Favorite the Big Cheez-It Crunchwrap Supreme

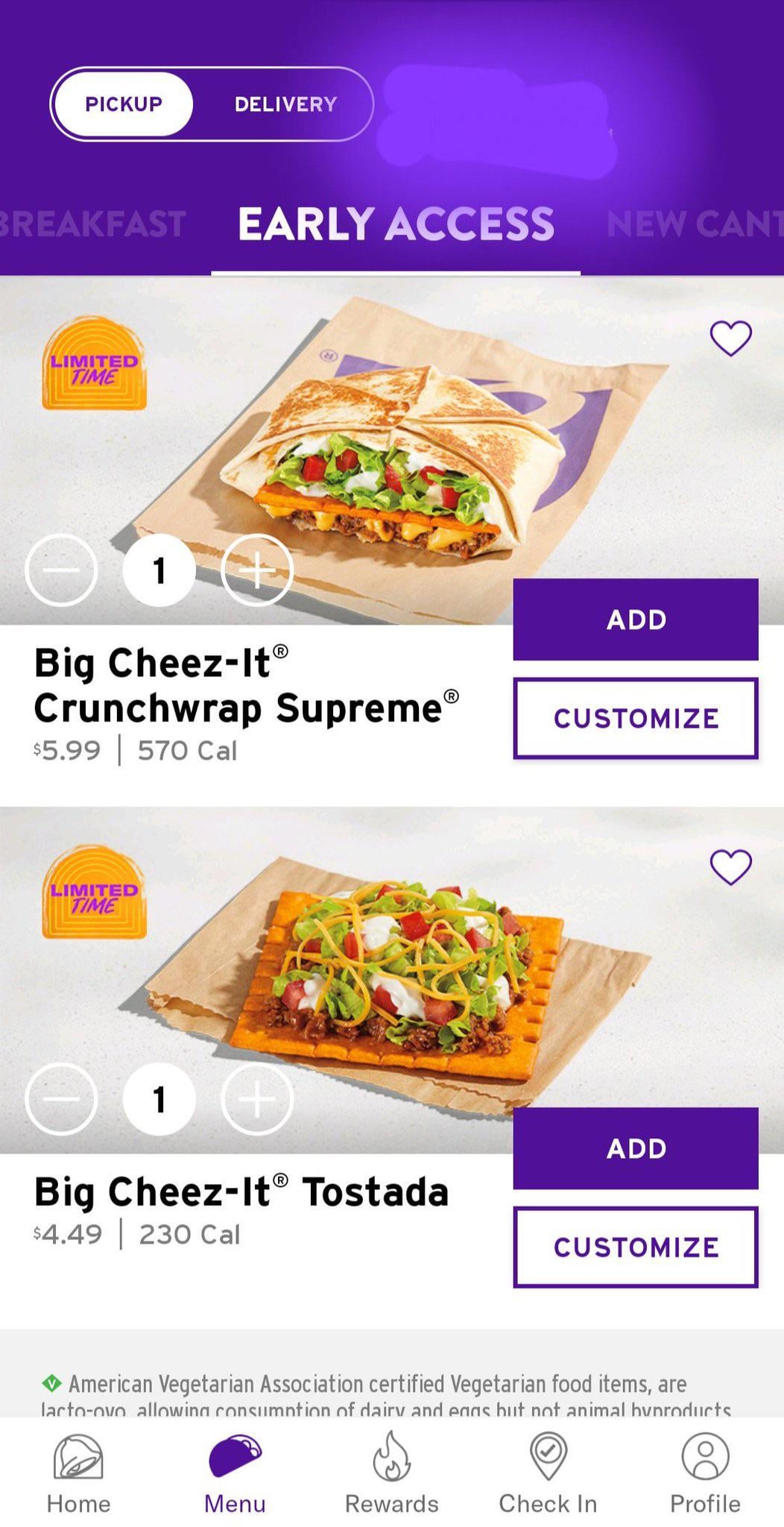(x=730, y=339)
